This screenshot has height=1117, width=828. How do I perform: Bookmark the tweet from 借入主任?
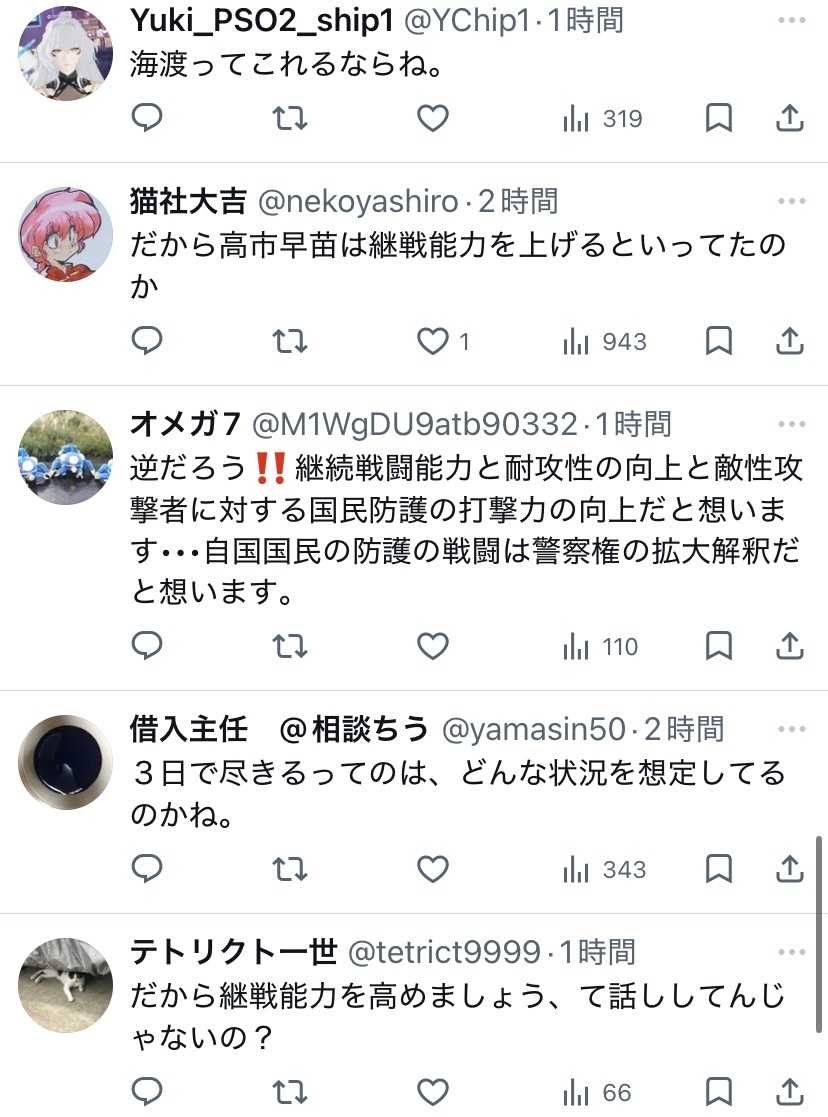click(x=718, y=869)
